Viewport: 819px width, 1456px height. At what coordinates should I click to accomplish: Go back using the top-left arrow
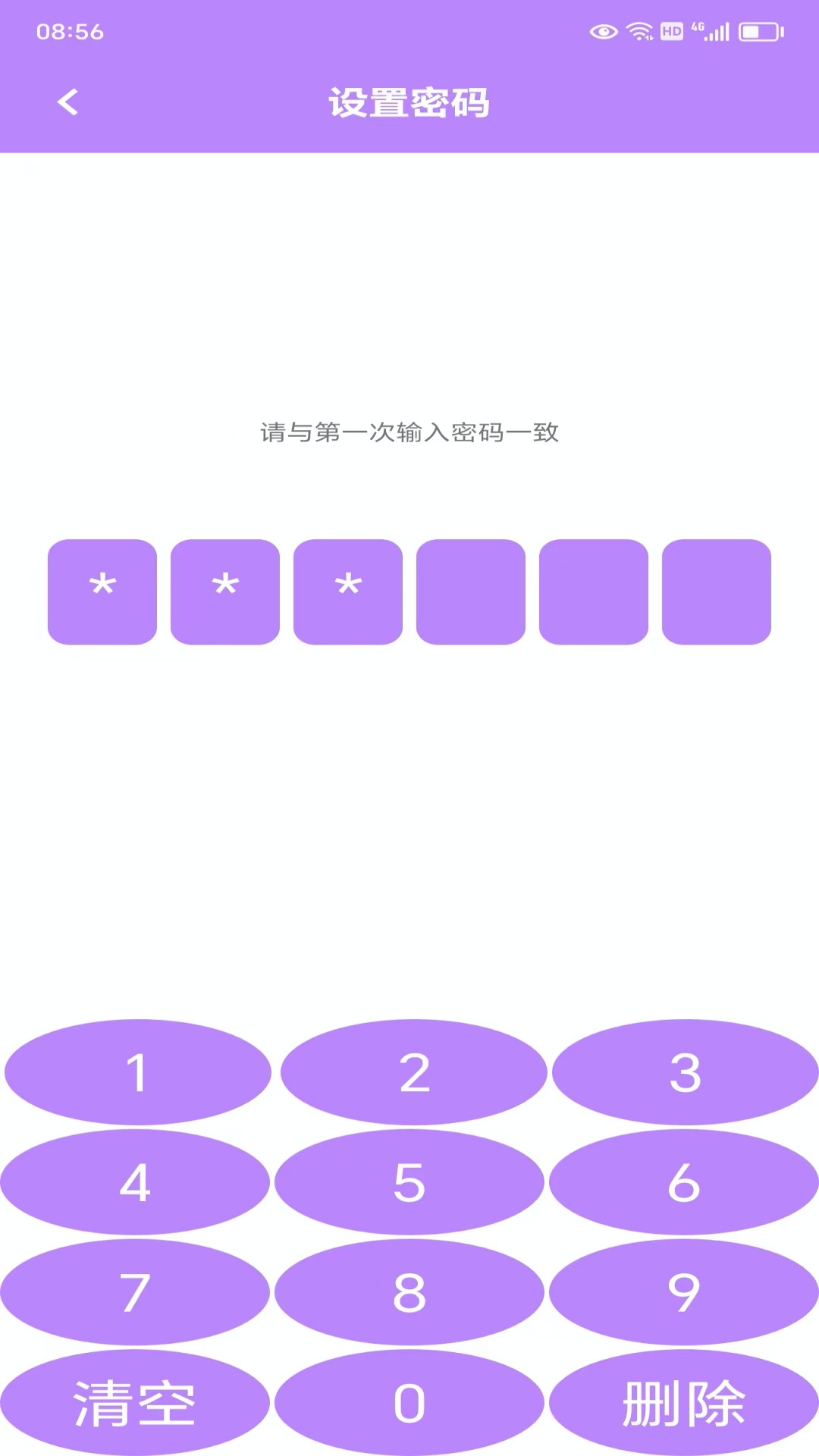click(x=68, y=102)
